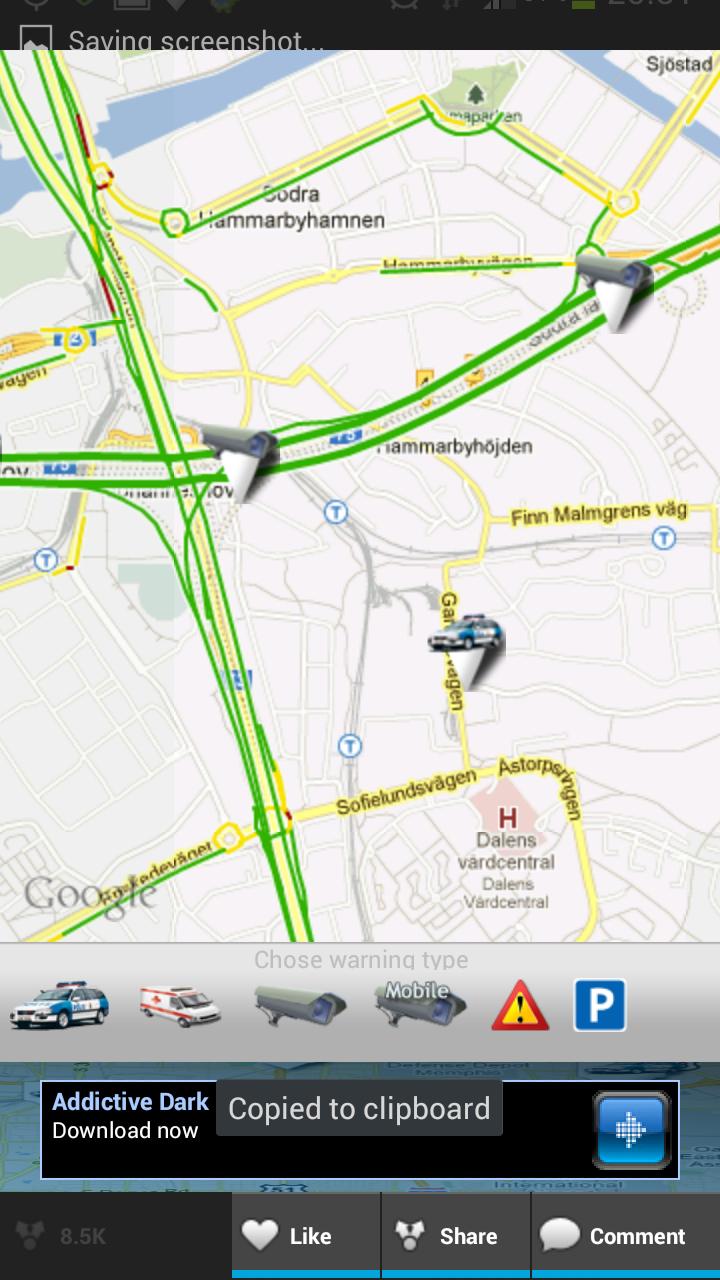Choose the parking warning type
The width and height of the screenshot is (720, 1280).
click(600, 1005)
